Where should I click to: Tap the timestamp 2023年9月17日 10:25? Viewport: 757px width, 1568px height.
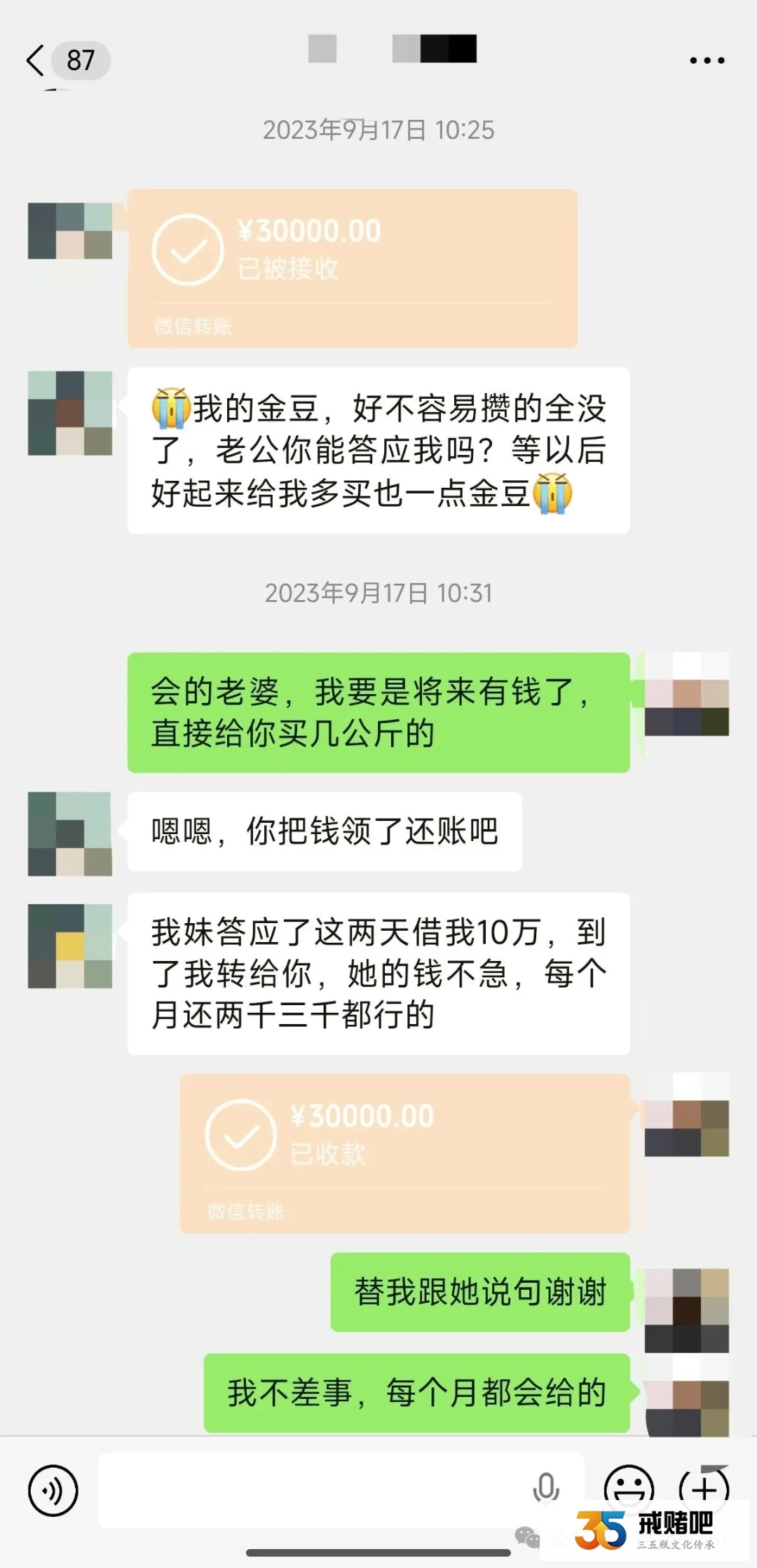point(378,130)
